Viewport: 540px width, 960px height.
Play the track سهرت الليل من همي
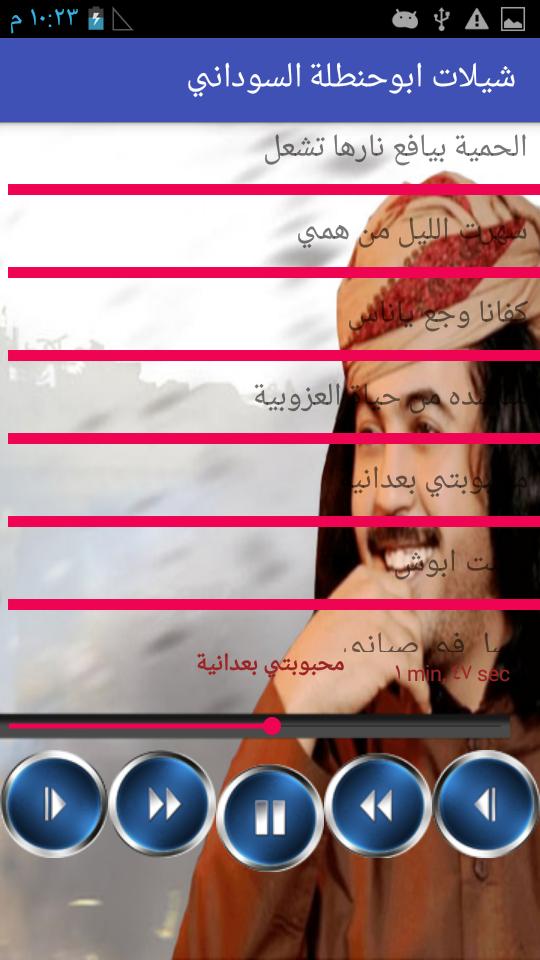(x=270, y=233)
